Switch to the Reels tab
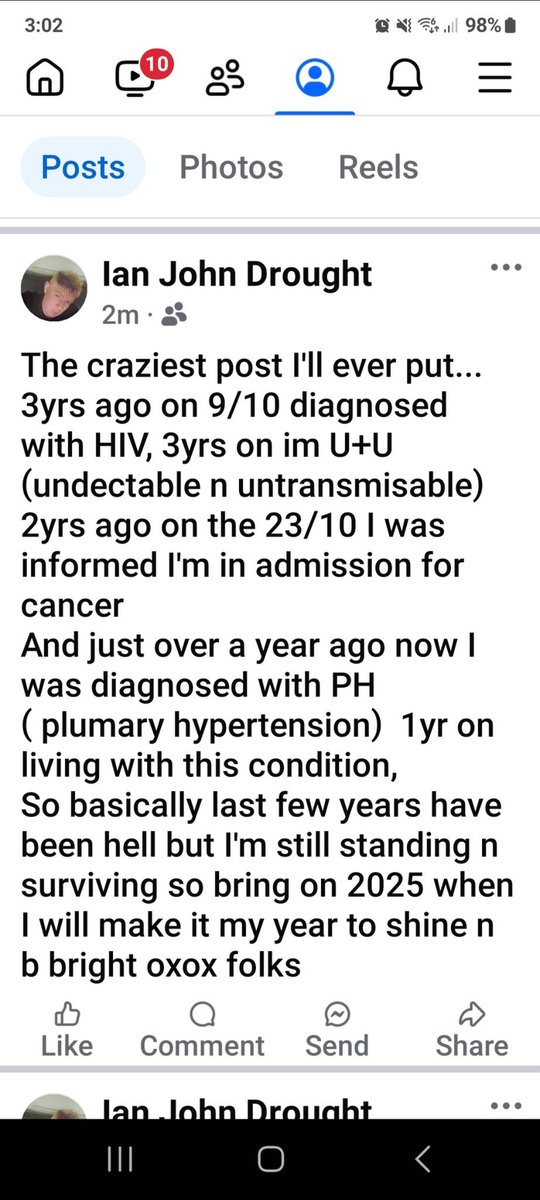 pyautogui.click(x=378, y=167)
